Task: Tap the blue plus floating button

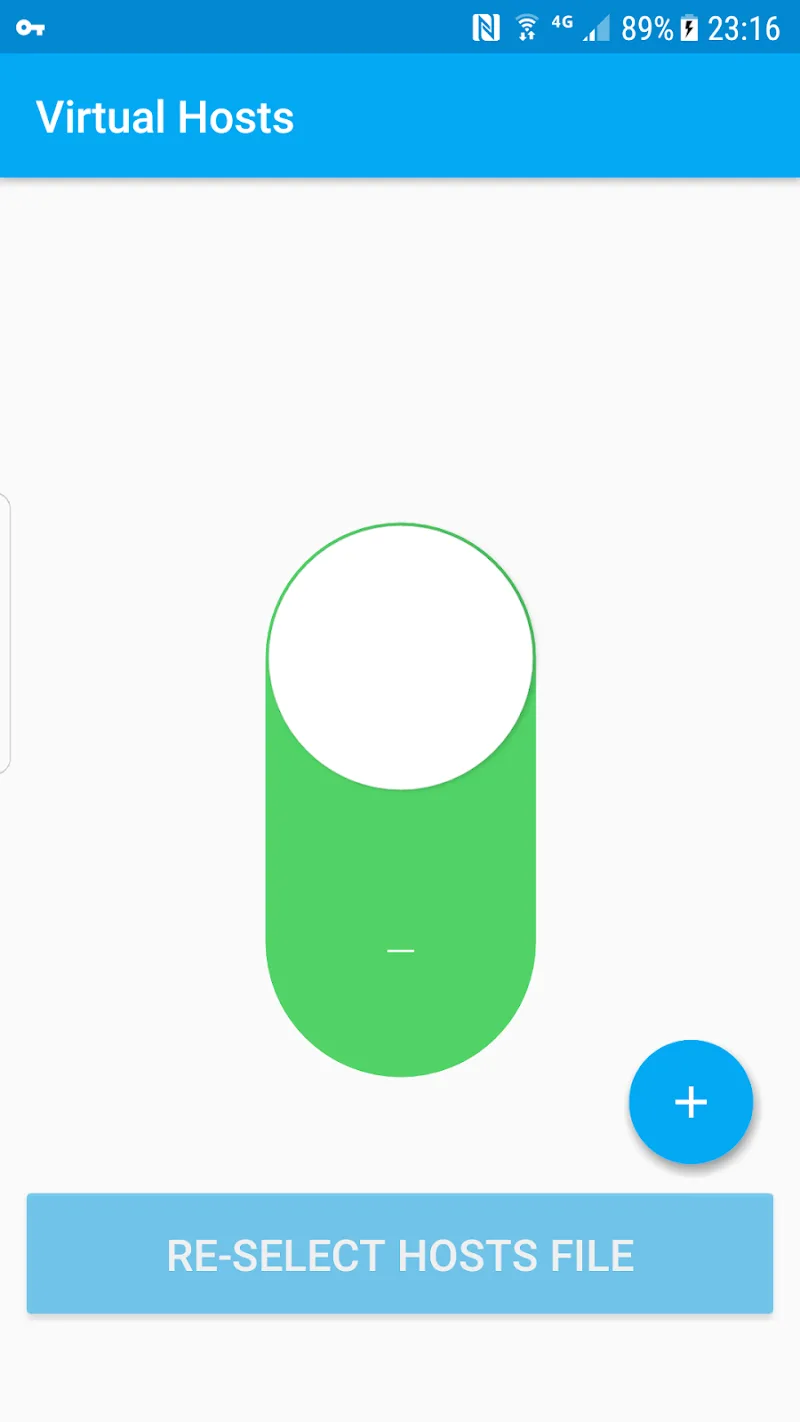Action: [x=690, y=1102]
